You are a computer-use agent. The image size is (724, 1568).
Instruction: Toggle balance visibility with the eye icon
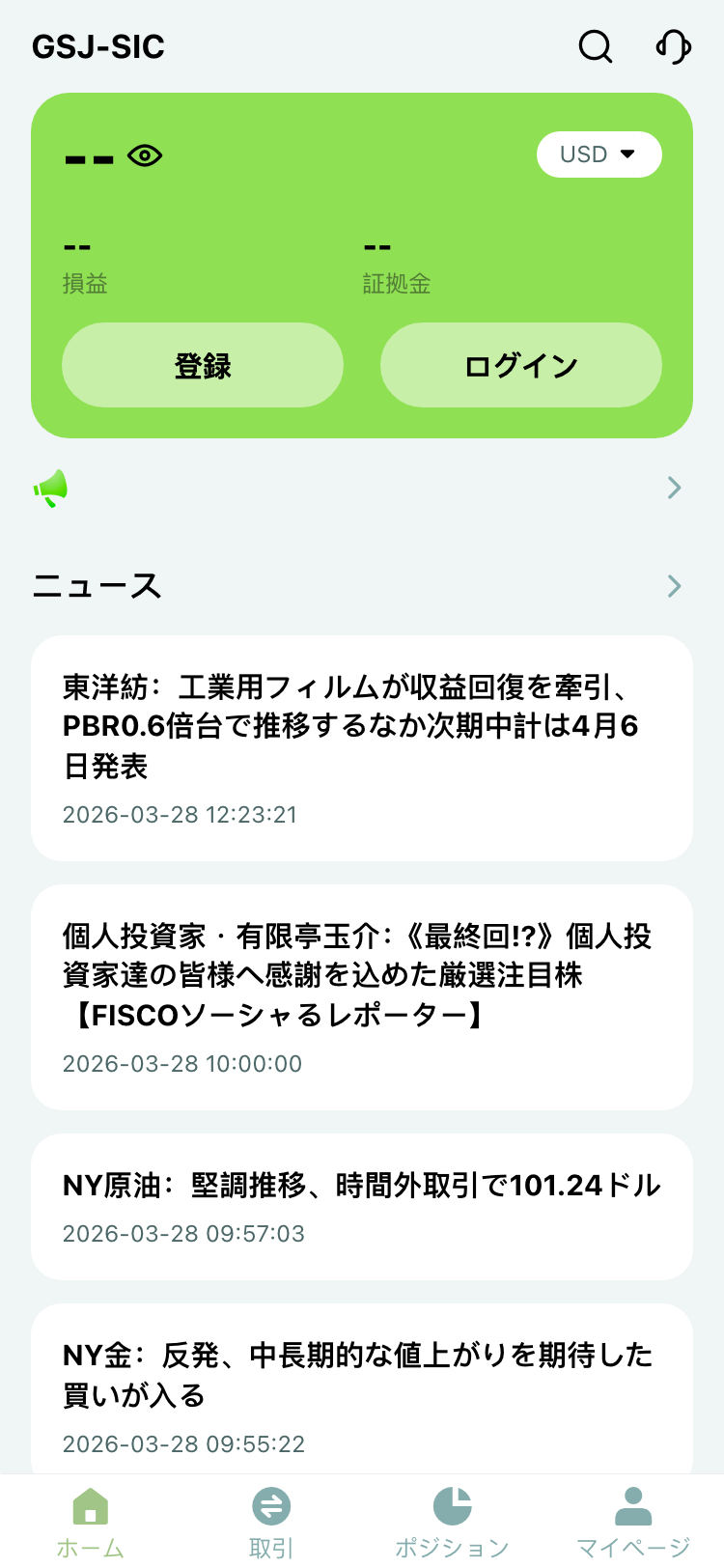[x=144, y=154]
